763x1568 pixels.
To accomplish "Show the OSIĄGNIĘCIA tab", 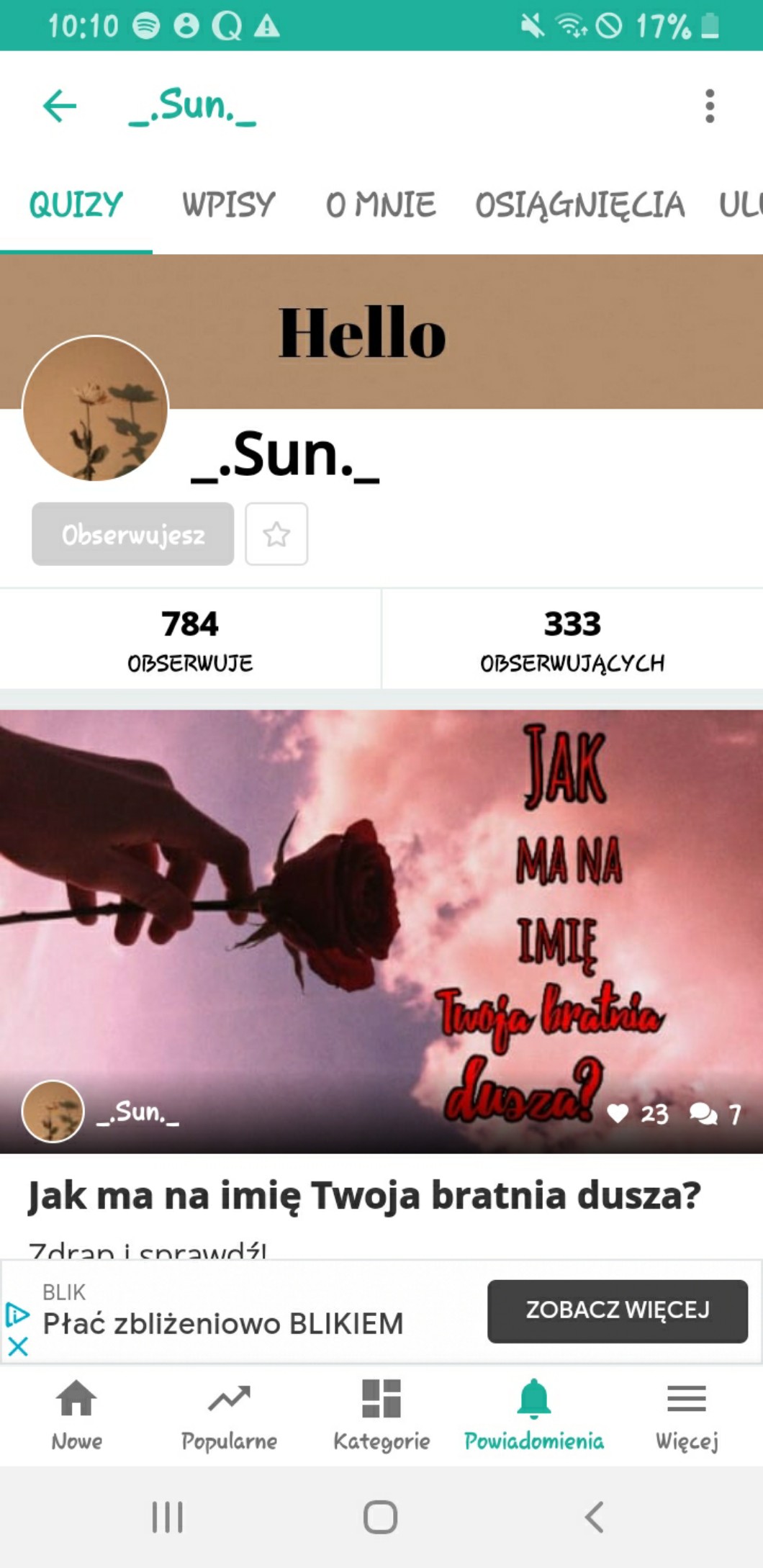I will pos(579,204).
